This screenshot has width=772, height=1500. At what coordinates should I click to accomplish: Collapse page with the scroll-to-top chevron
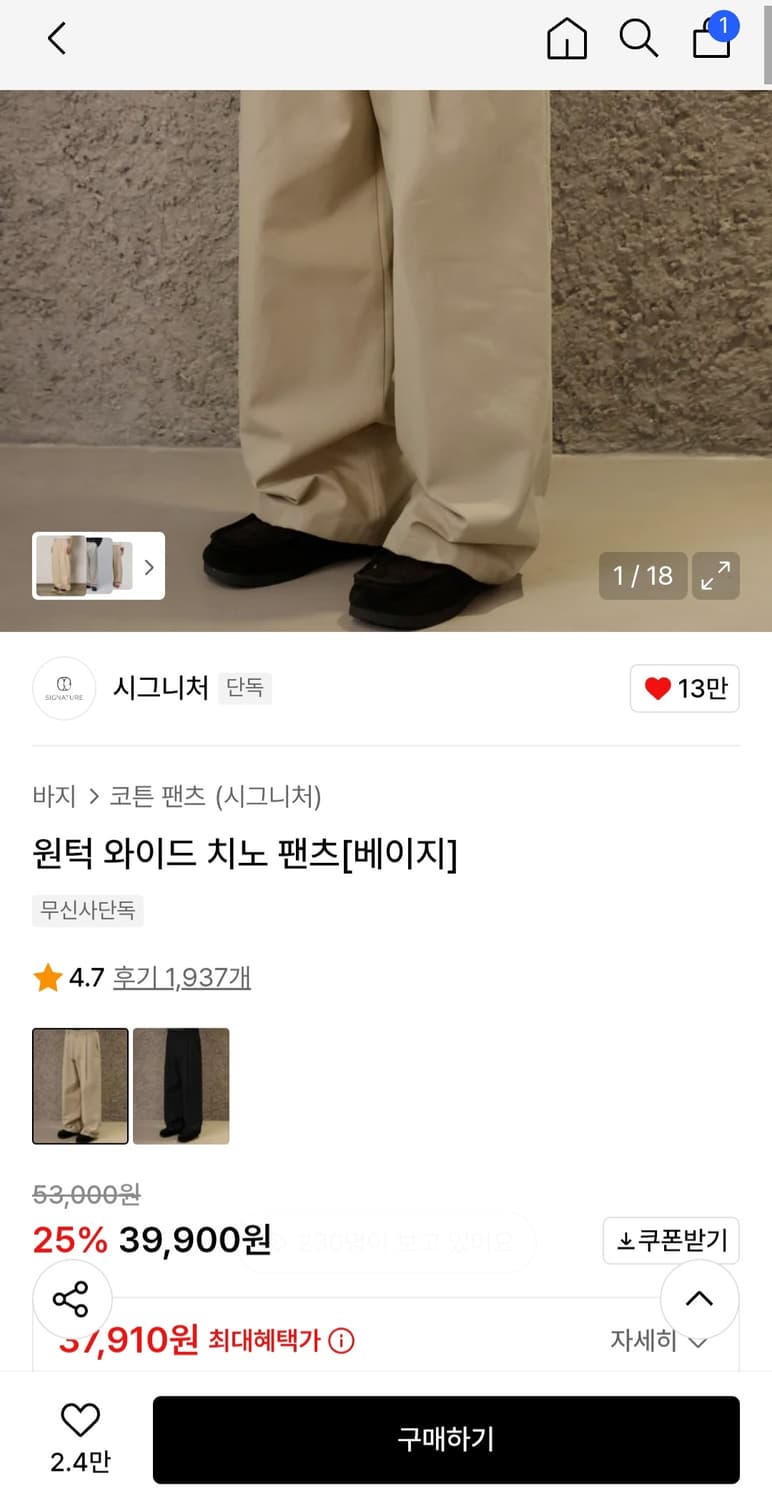pyautogui.click(x=700, y=1299)
